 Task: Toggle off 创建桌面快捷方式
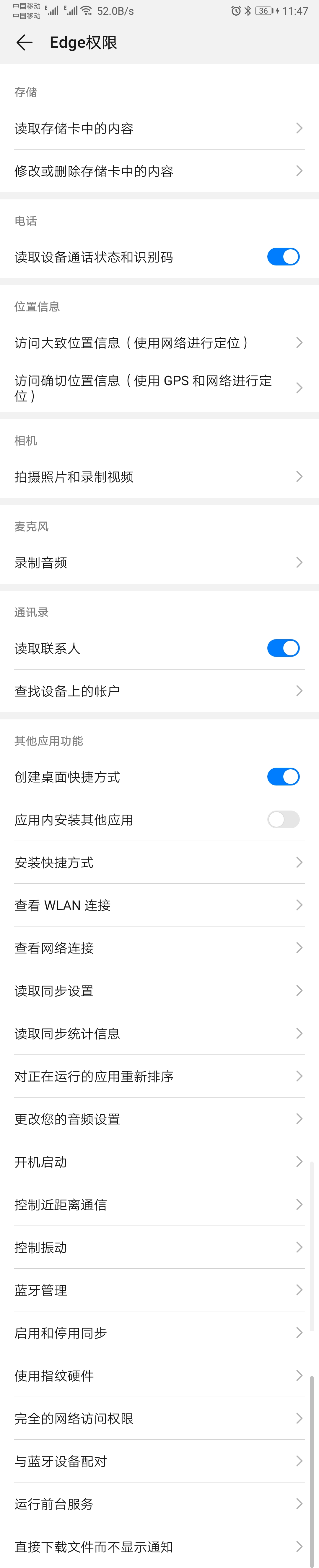[283, 777]
